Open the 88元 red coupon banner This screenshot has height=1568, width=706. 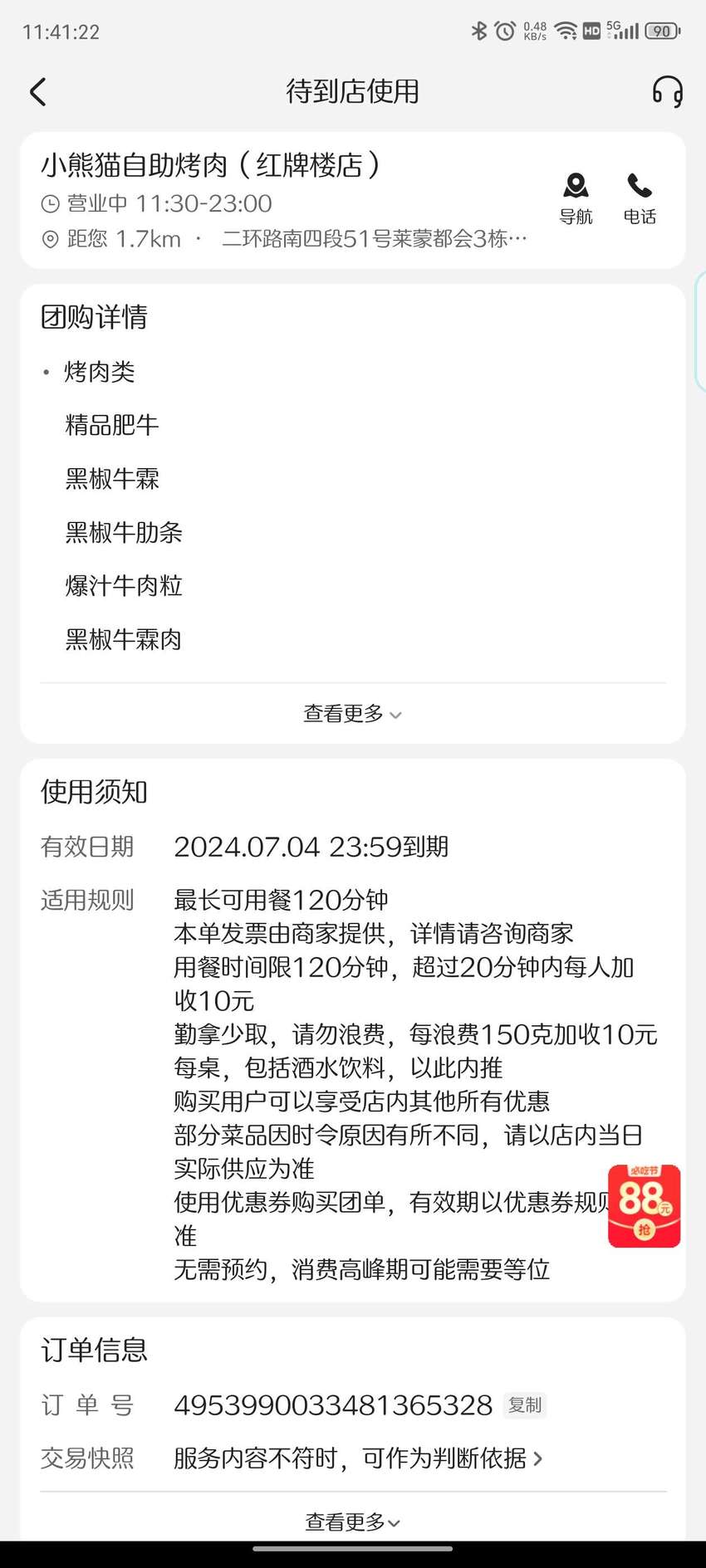645,1205
